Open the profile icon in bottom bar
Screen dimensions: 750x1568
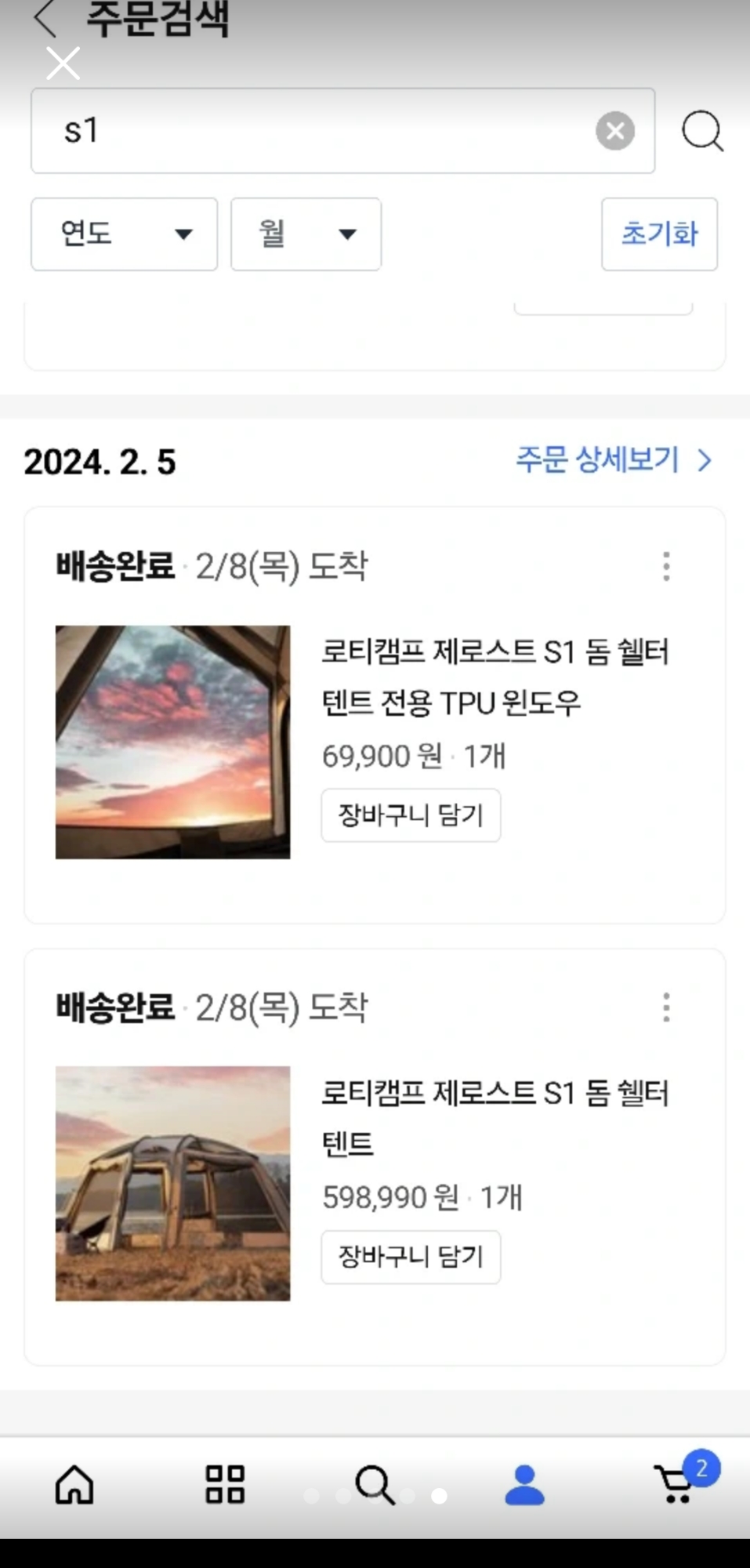(x=525, y=1482)
